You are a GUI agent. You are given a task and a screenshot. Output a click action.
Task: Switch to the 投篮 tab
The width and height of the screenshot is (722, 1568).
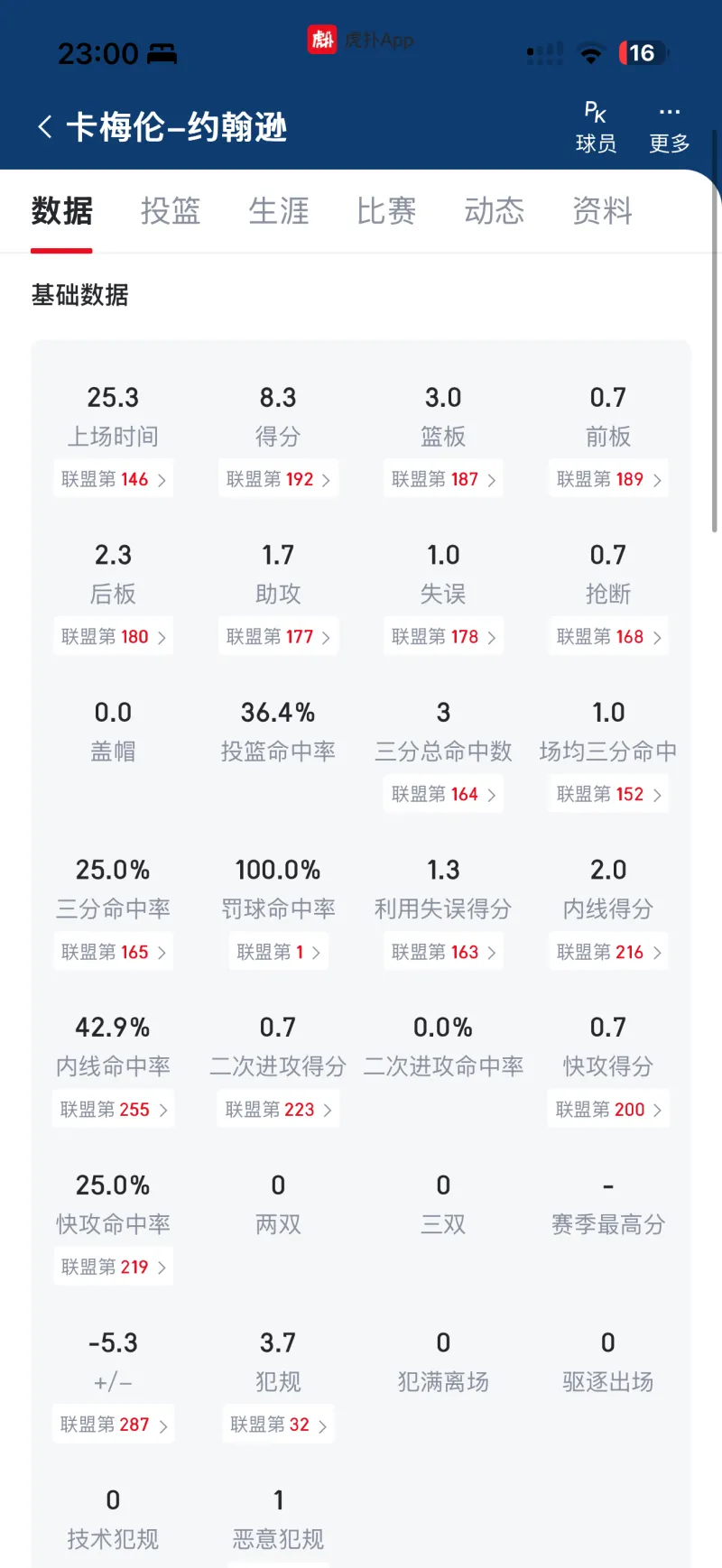pos(171,211)
